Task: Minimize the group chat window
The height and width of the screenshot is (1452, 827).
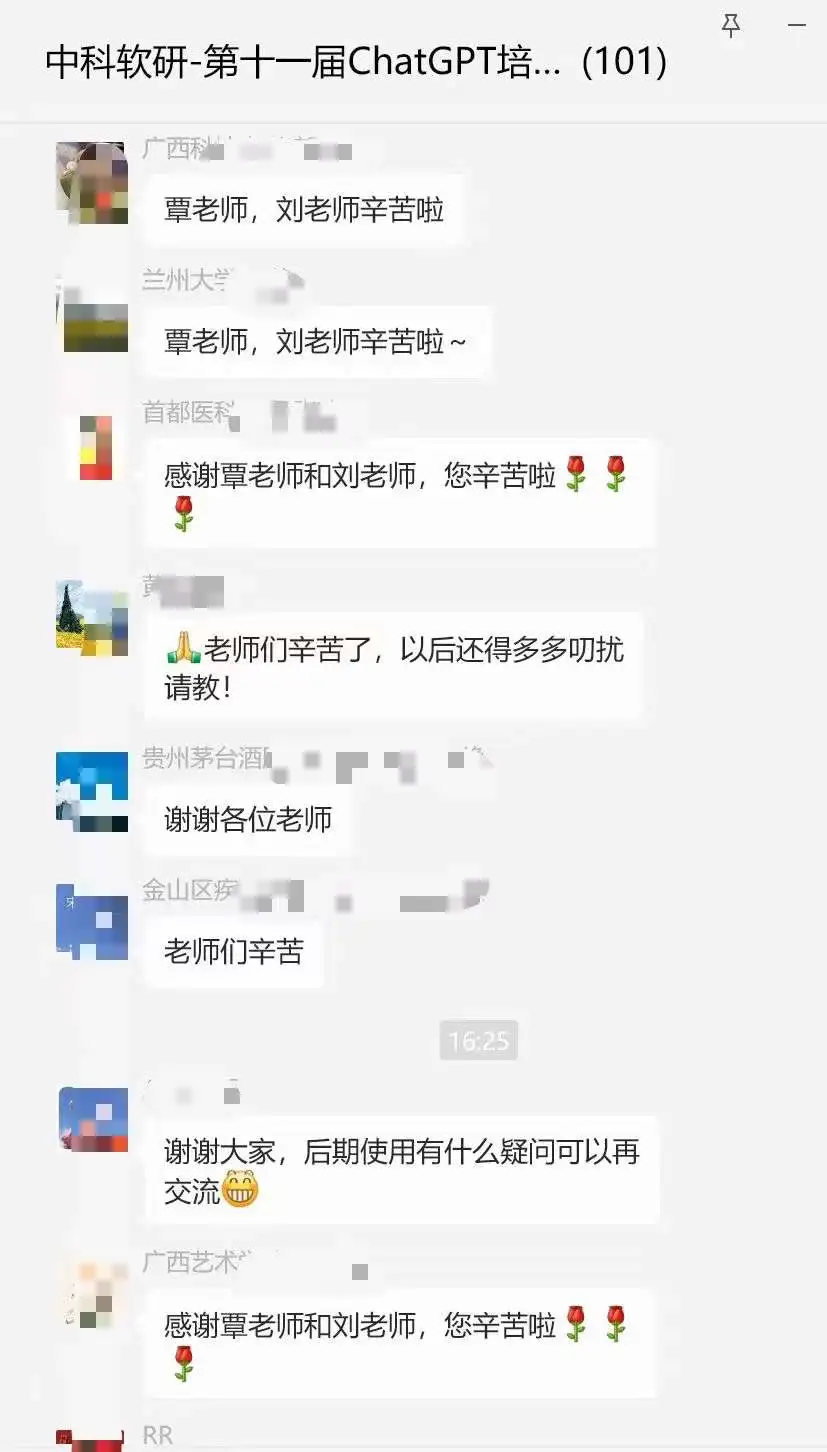Action: coord(797,26)
